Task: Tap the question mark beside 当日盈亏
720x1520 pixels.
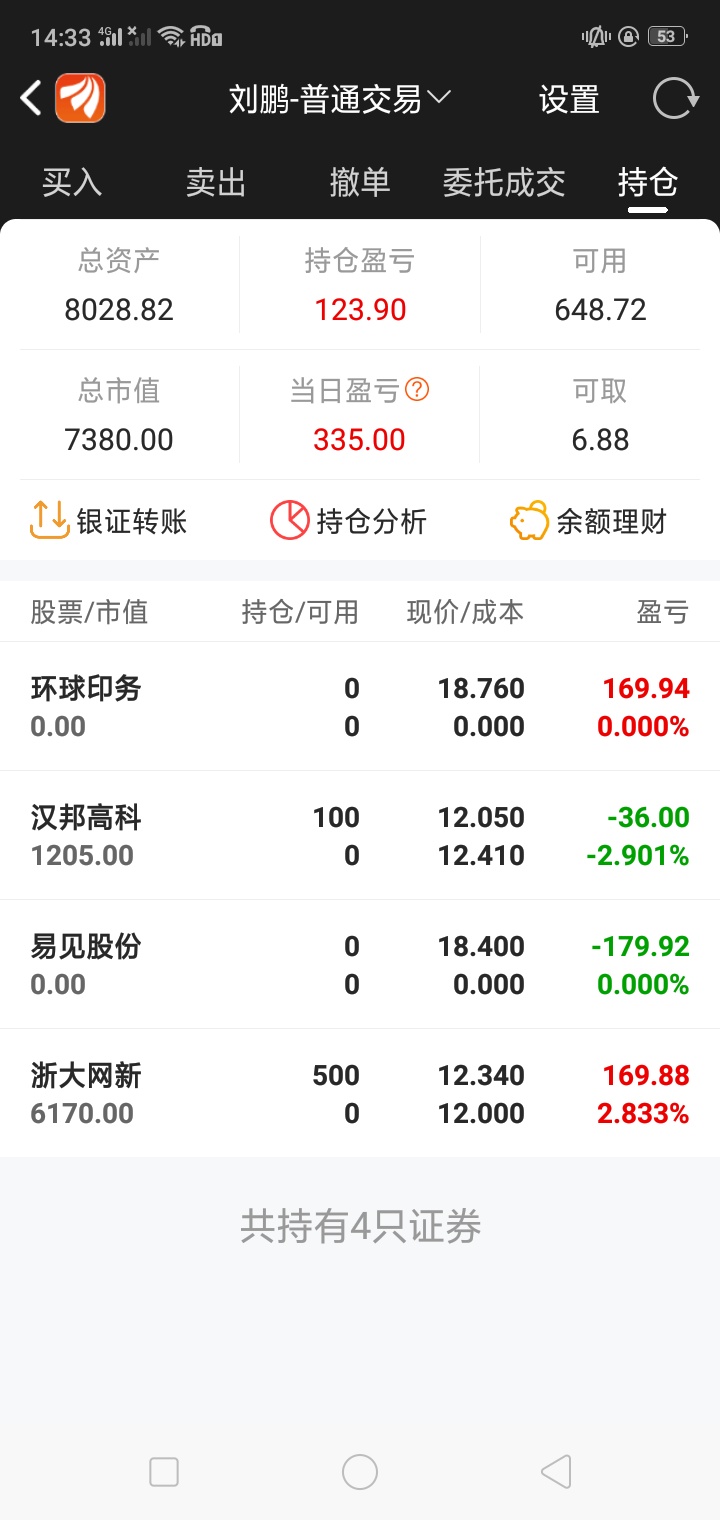Action: click(417, 390)
